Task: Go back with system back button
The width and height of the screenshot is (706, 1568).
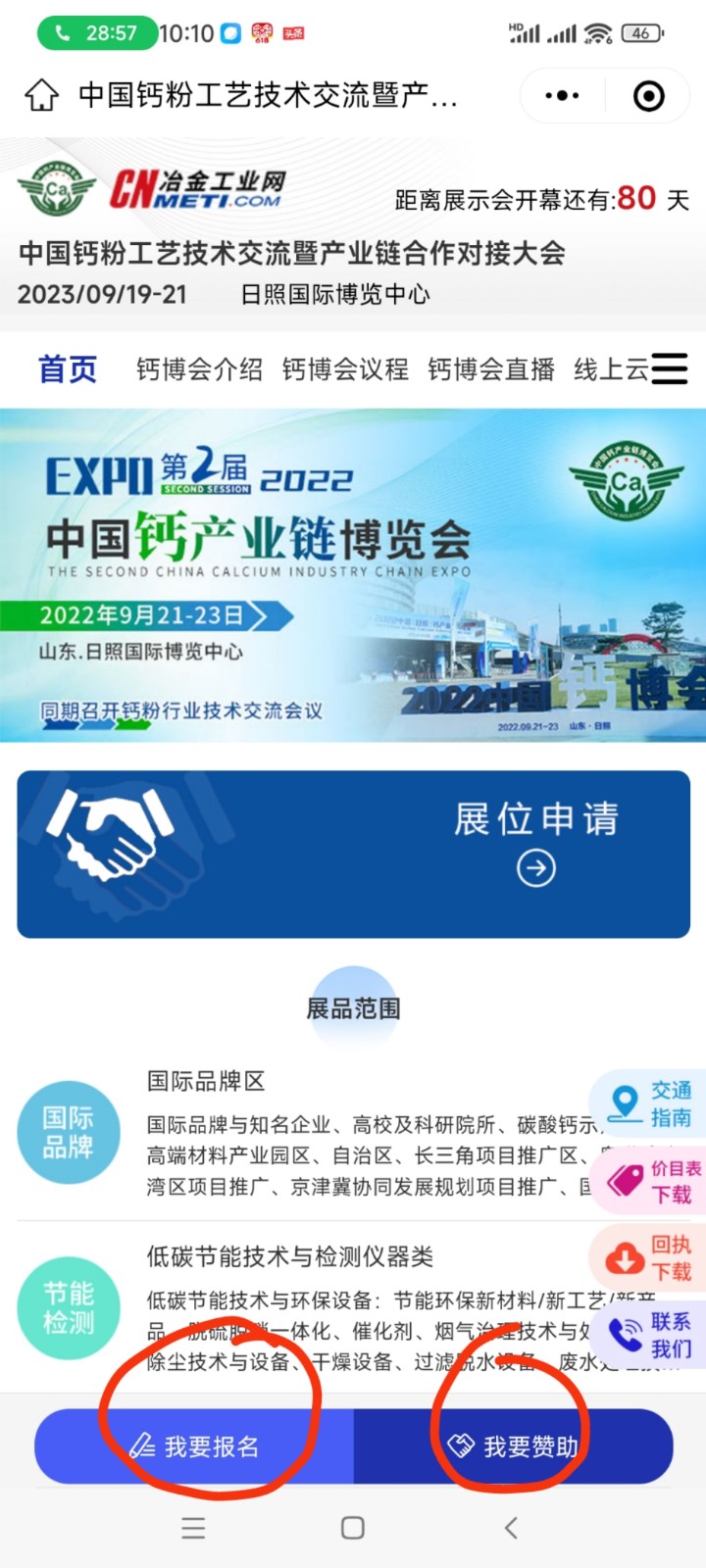Action: (x=510, y=1528)
